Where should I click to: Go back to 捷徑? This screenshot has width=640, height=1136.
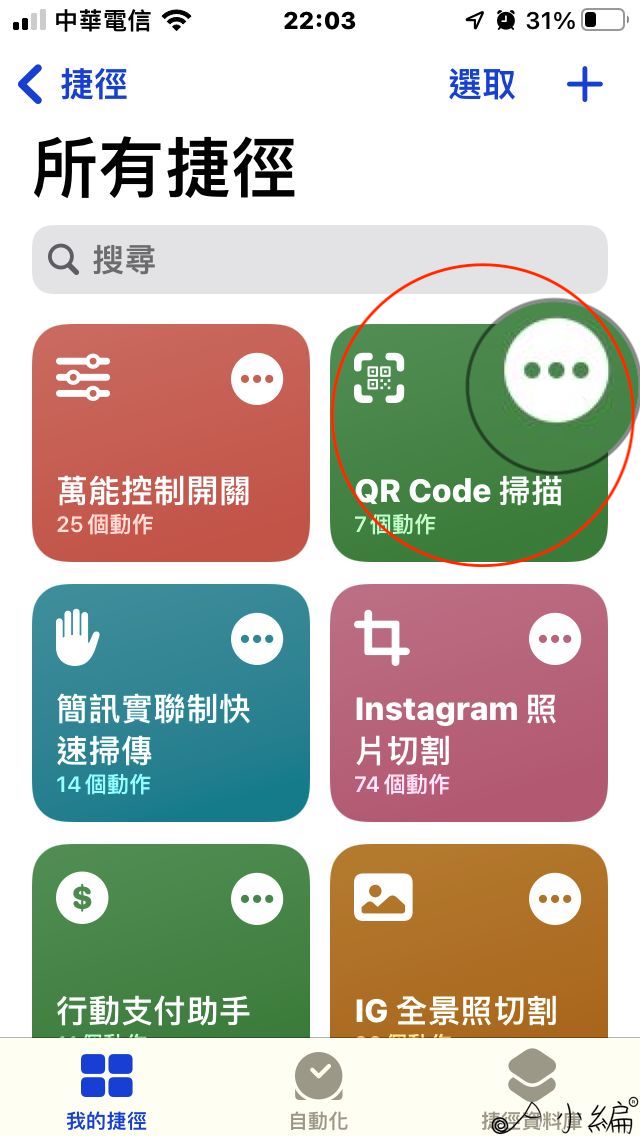click(74, 85)
